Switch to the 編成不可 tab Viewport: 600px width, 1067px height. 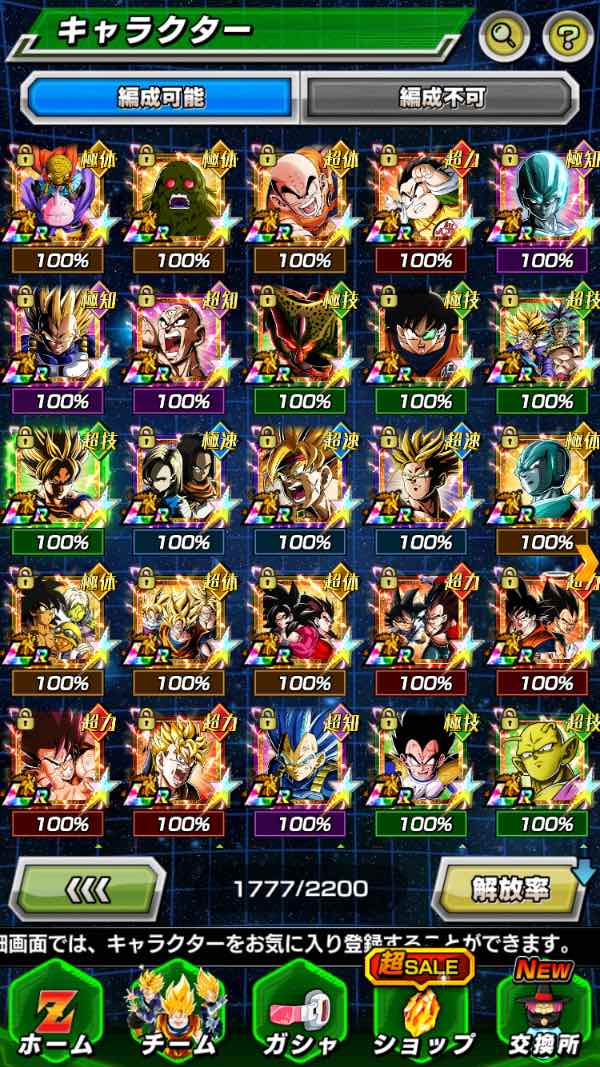(x=441, y=97)
